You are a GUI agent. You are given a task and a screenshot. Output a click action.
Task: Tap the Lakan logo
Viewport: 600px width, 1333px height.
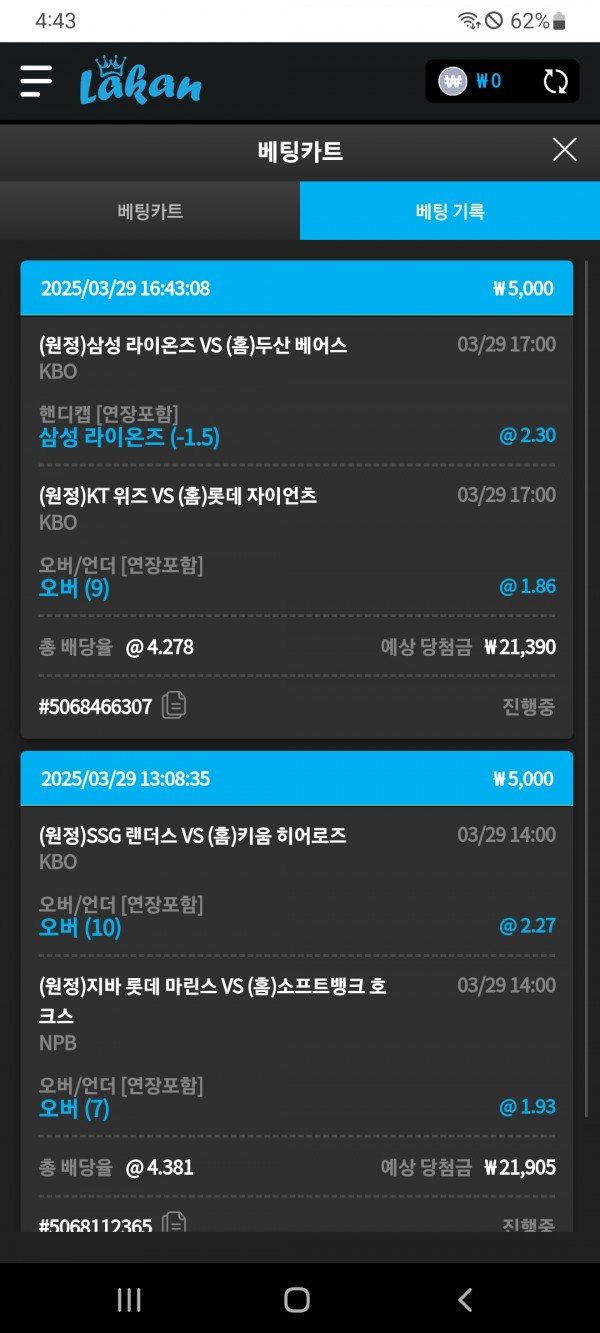point(141,81)
